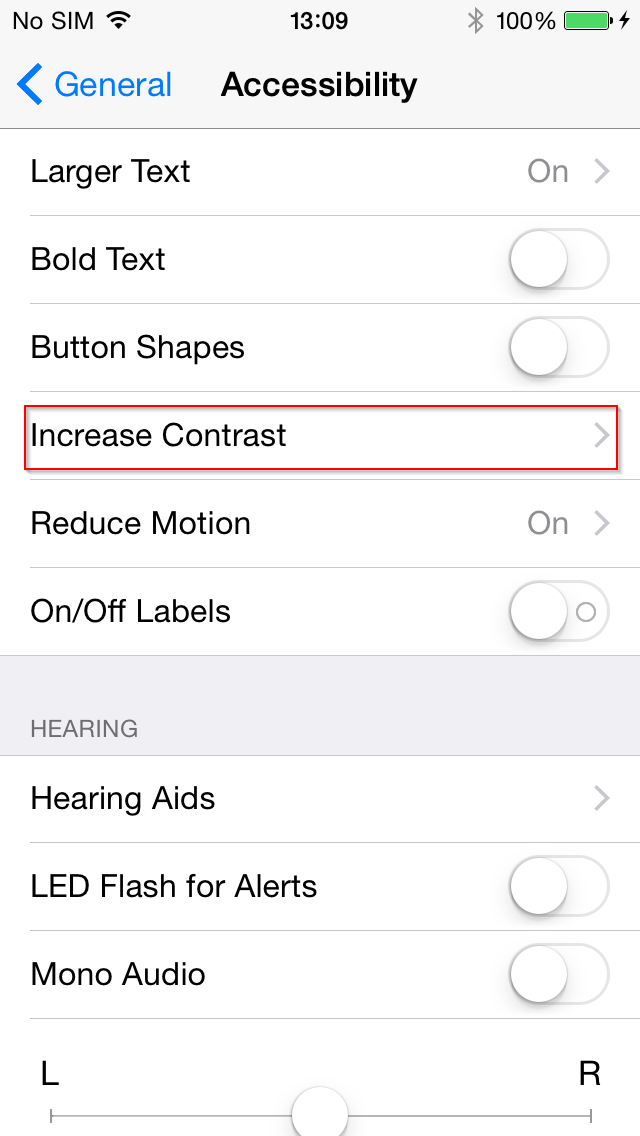Toggle On/Off Labels switch
Screen dimensions: 640x1136
point(558,612)
